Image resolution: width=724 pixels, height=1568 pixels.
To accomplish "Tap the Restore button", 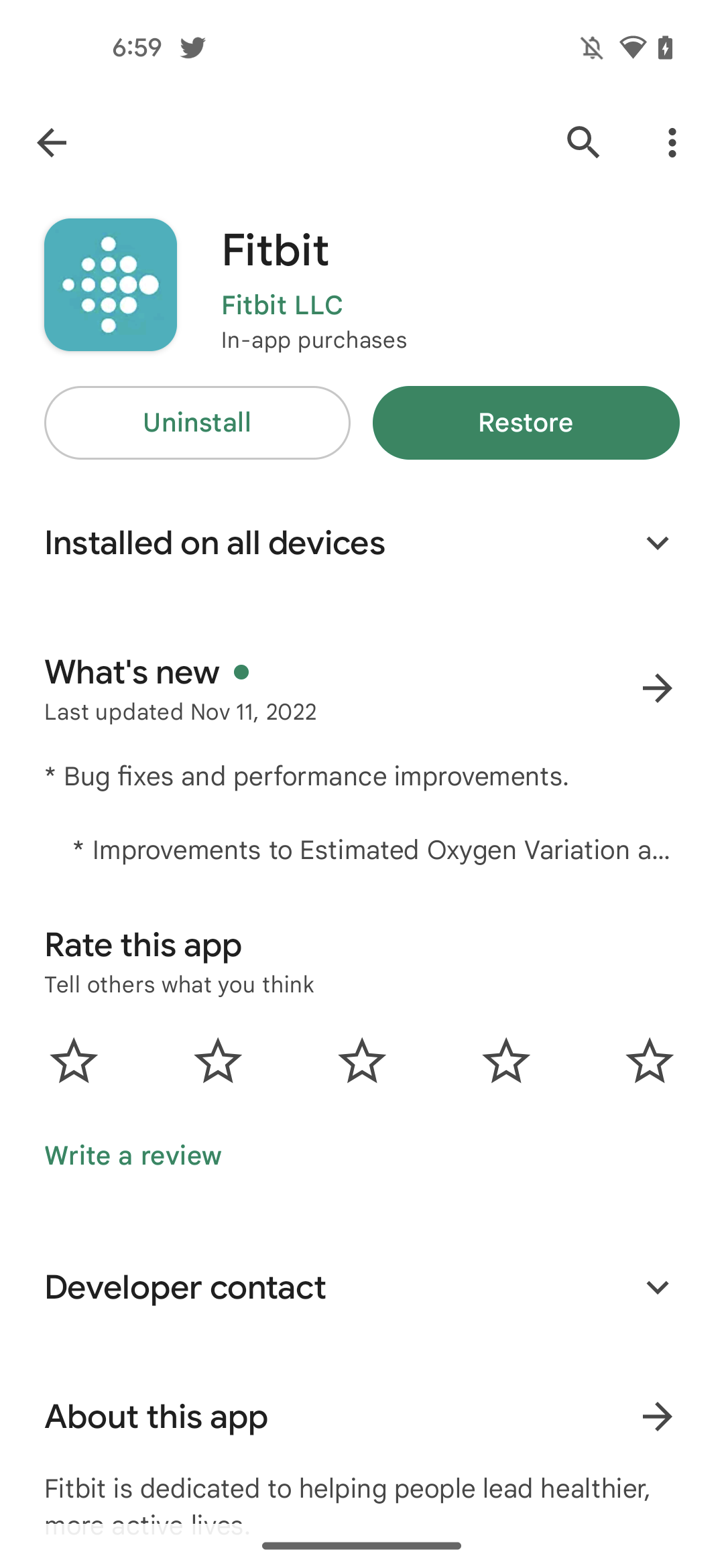I will click(526, 423).
